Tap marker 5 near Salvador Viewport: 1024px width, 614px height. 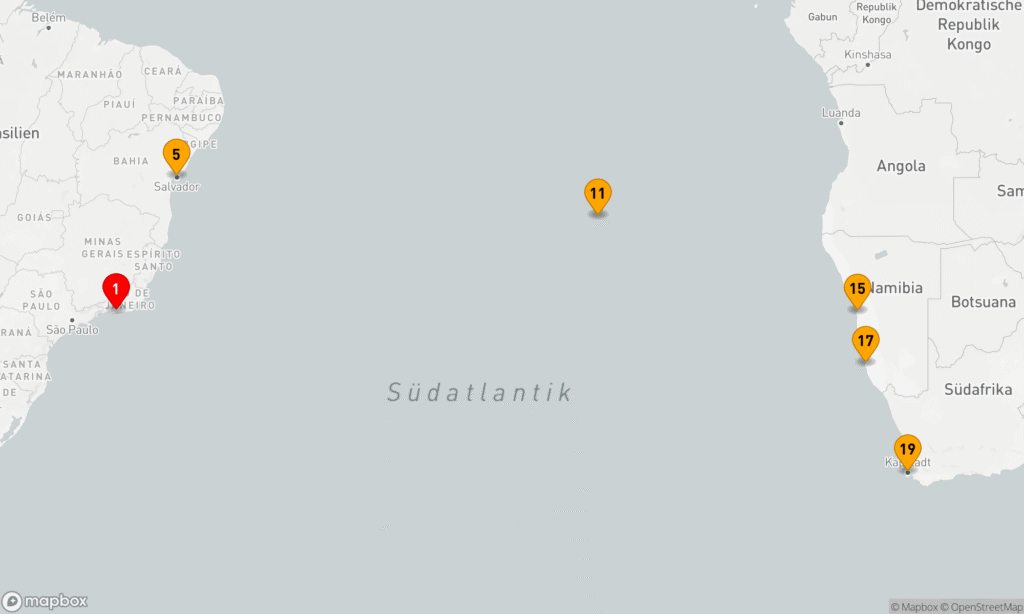[176, 155]
